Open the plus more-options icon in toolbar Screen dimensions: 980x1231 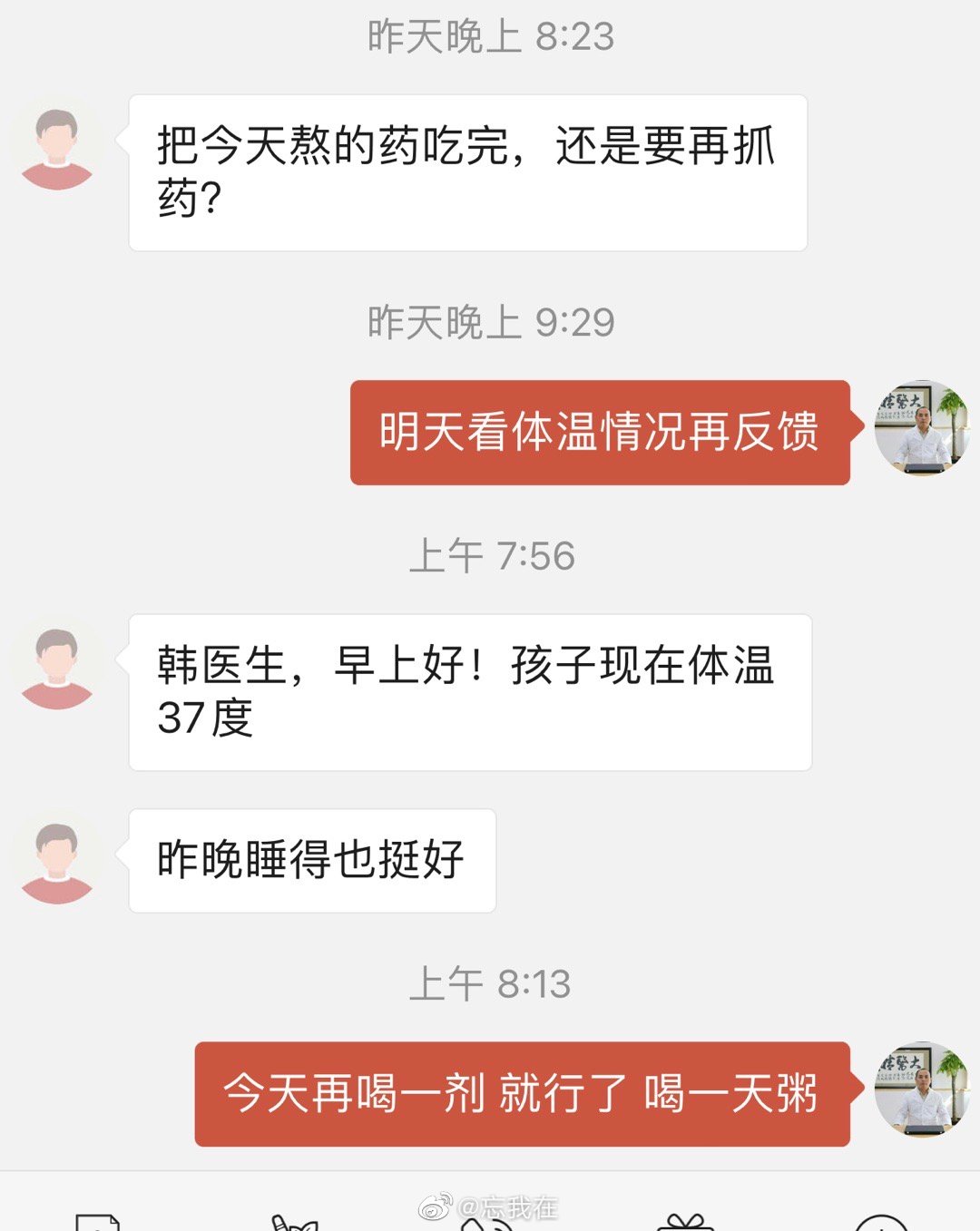(x=881, y=1224)
